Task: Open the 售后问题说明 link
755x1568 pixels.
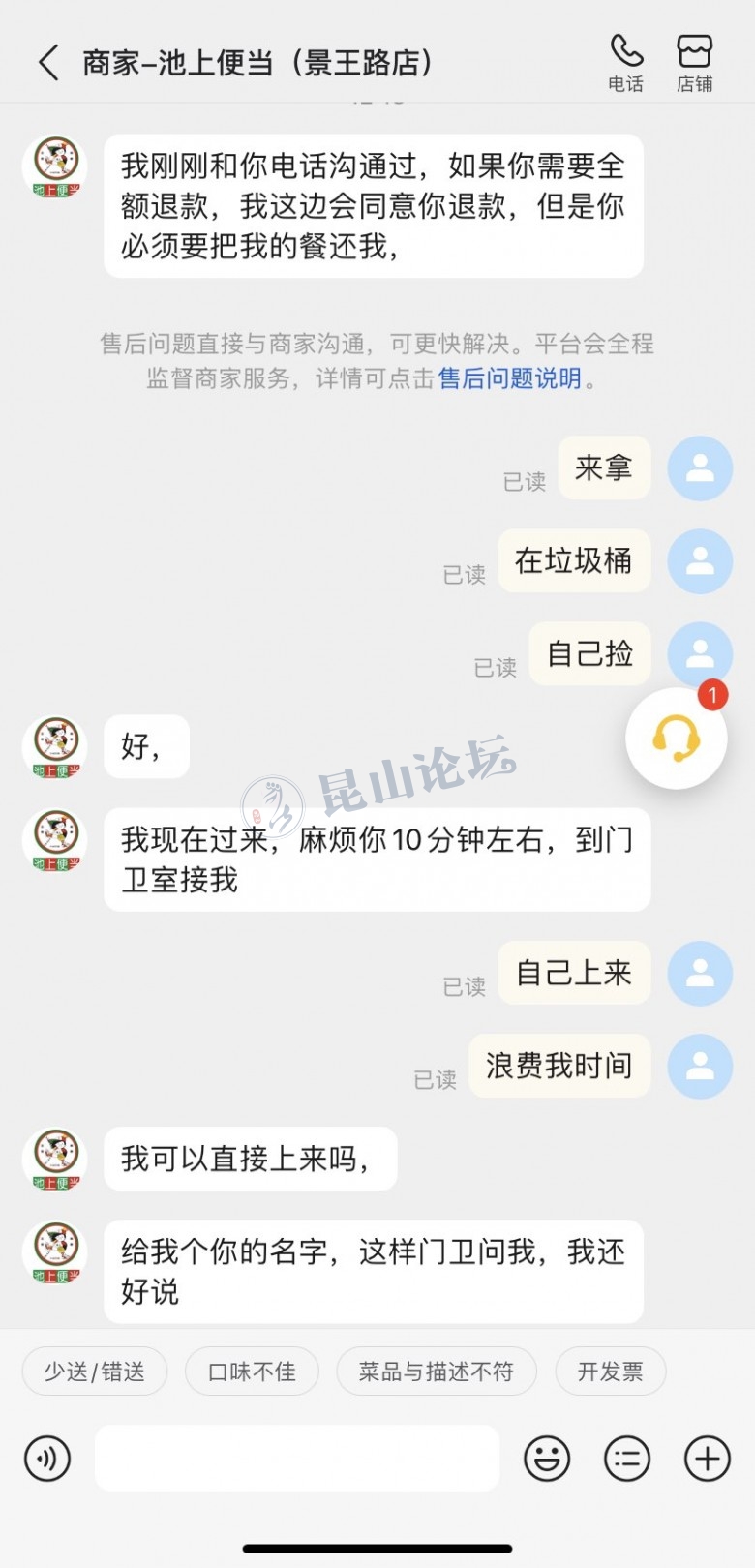Action: coord(509,378)
